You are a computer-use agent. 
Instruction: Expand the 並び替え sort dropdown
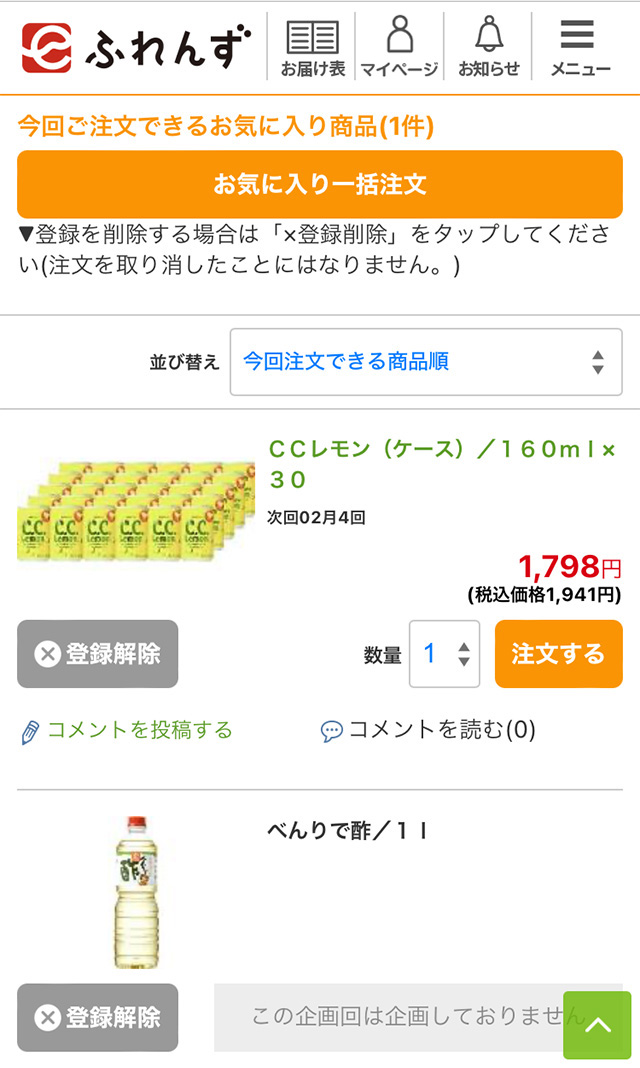click(x=426, y=362)
